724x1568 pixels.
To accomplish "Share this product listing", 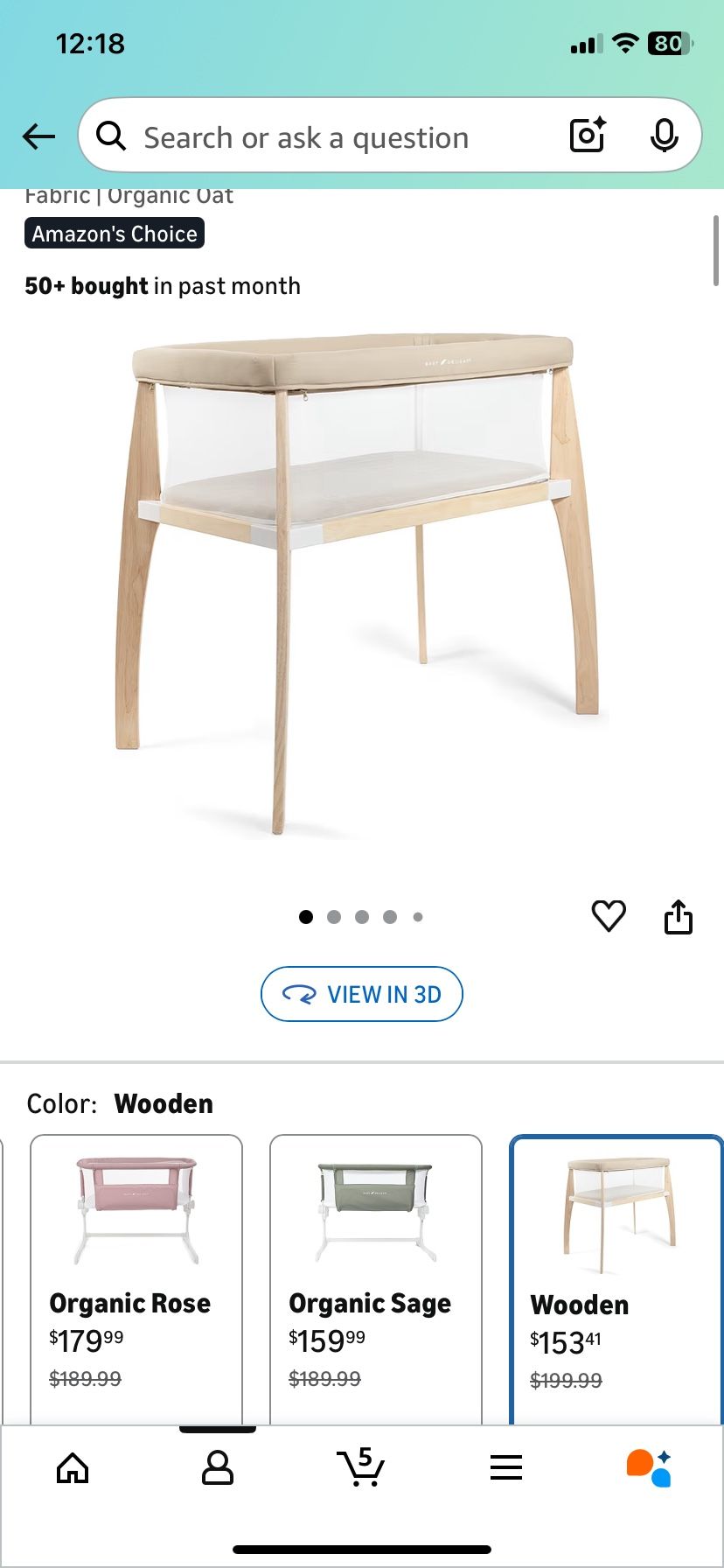I will tap(679, 916).
